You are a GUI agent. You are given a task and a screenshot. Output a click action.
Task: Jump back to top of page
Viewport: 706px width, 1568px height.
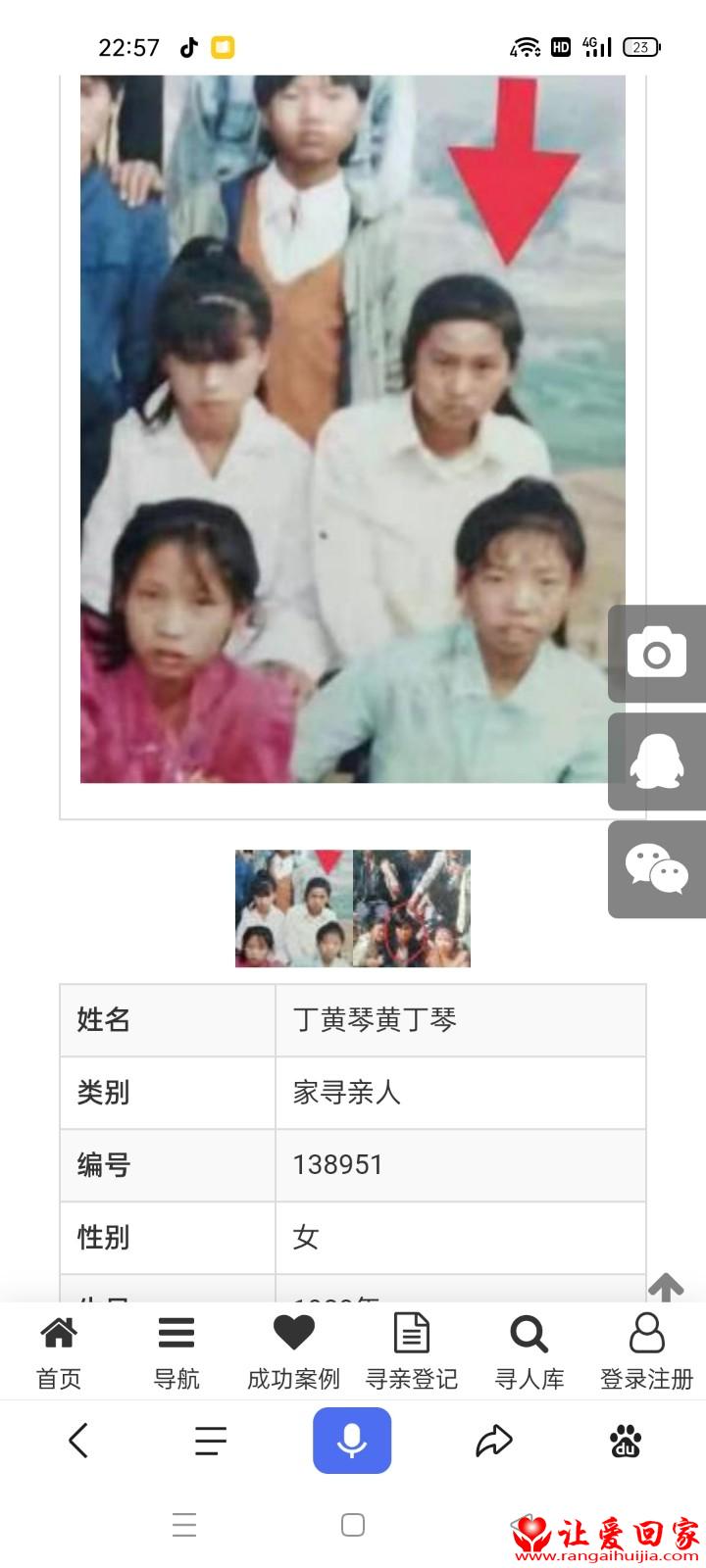coord(666,1288)
